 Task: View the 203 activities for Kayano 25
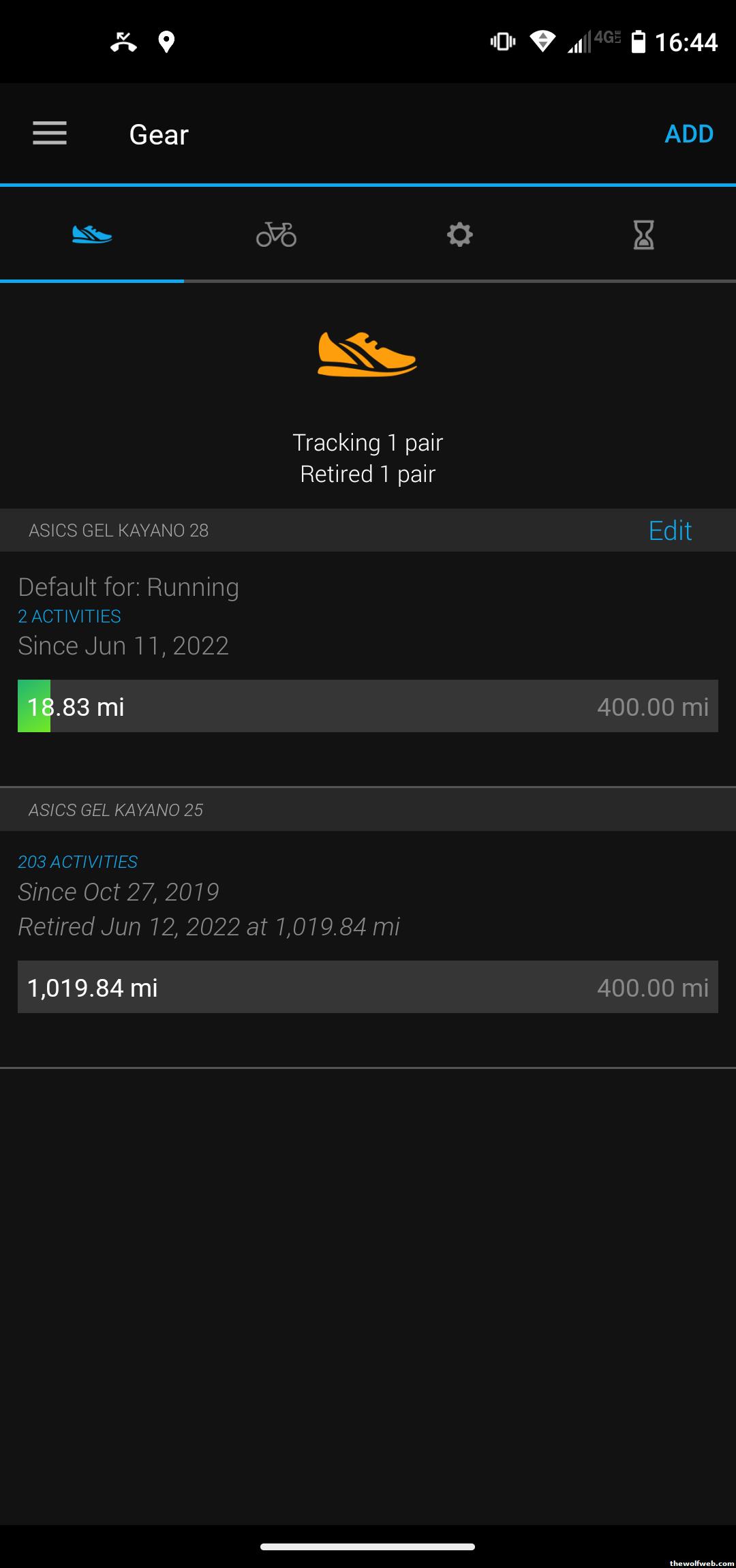(x=78, y=862)
